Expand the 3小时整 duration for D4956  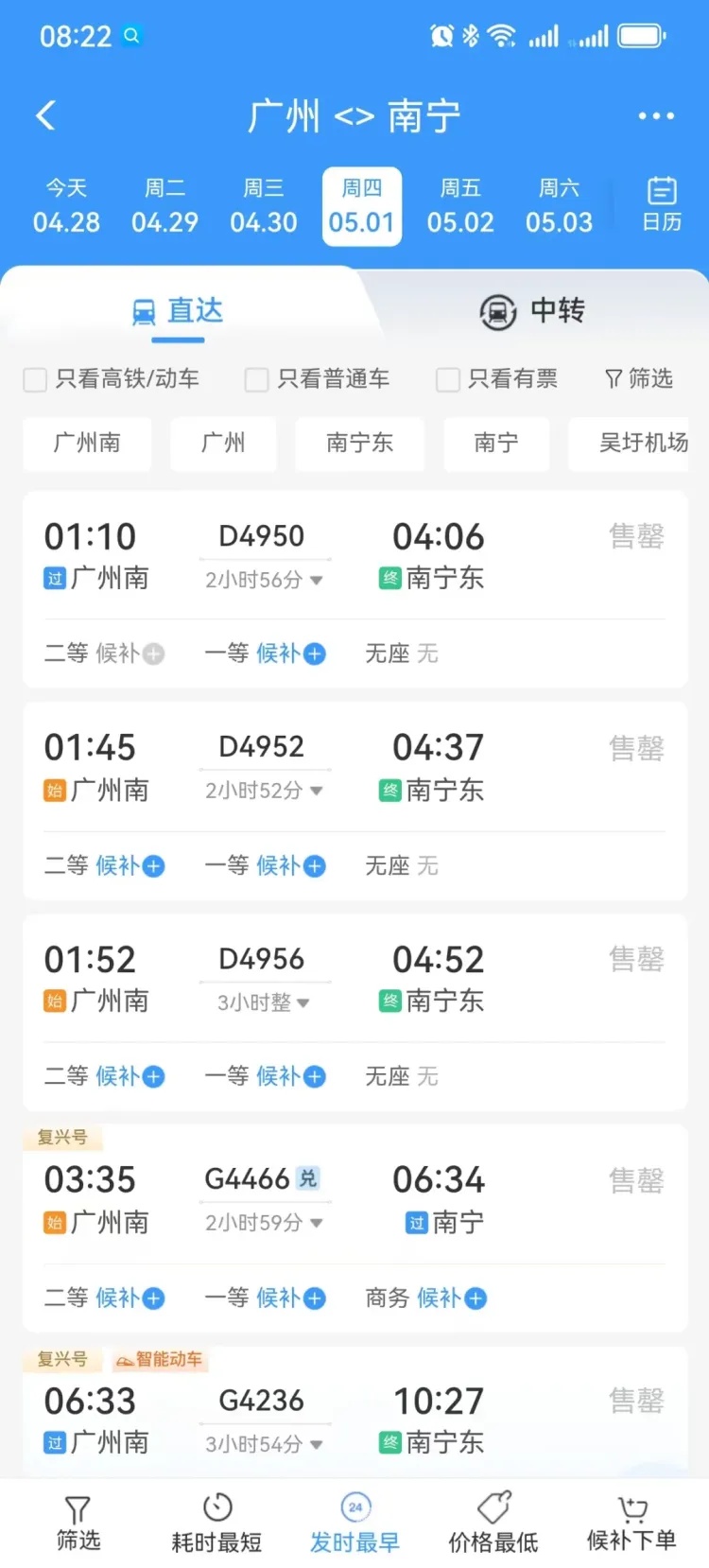coord(261,1002)
